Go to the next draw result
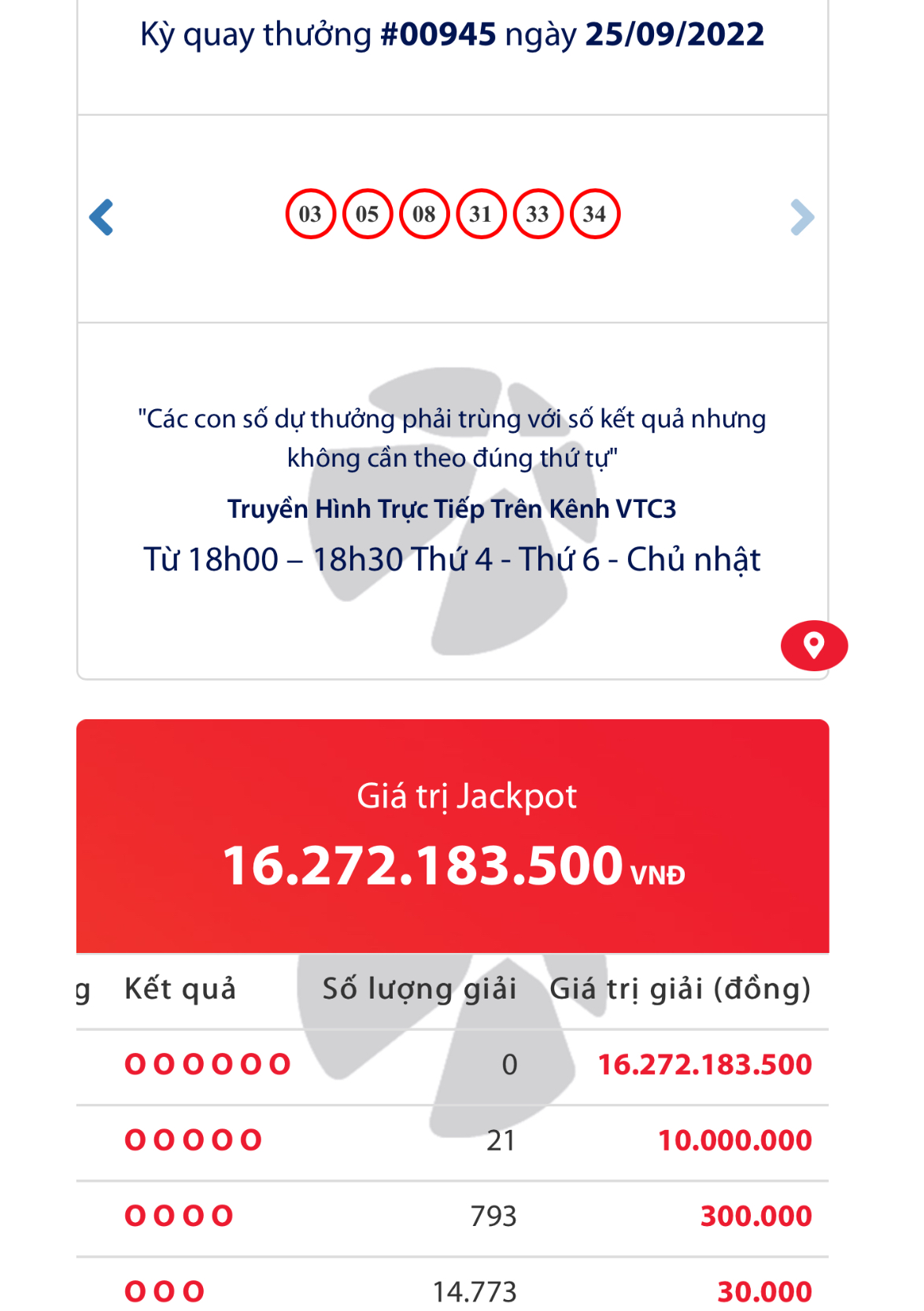Screen dimensions: 924x1311 pyautogui.click(x=801, y=217)
